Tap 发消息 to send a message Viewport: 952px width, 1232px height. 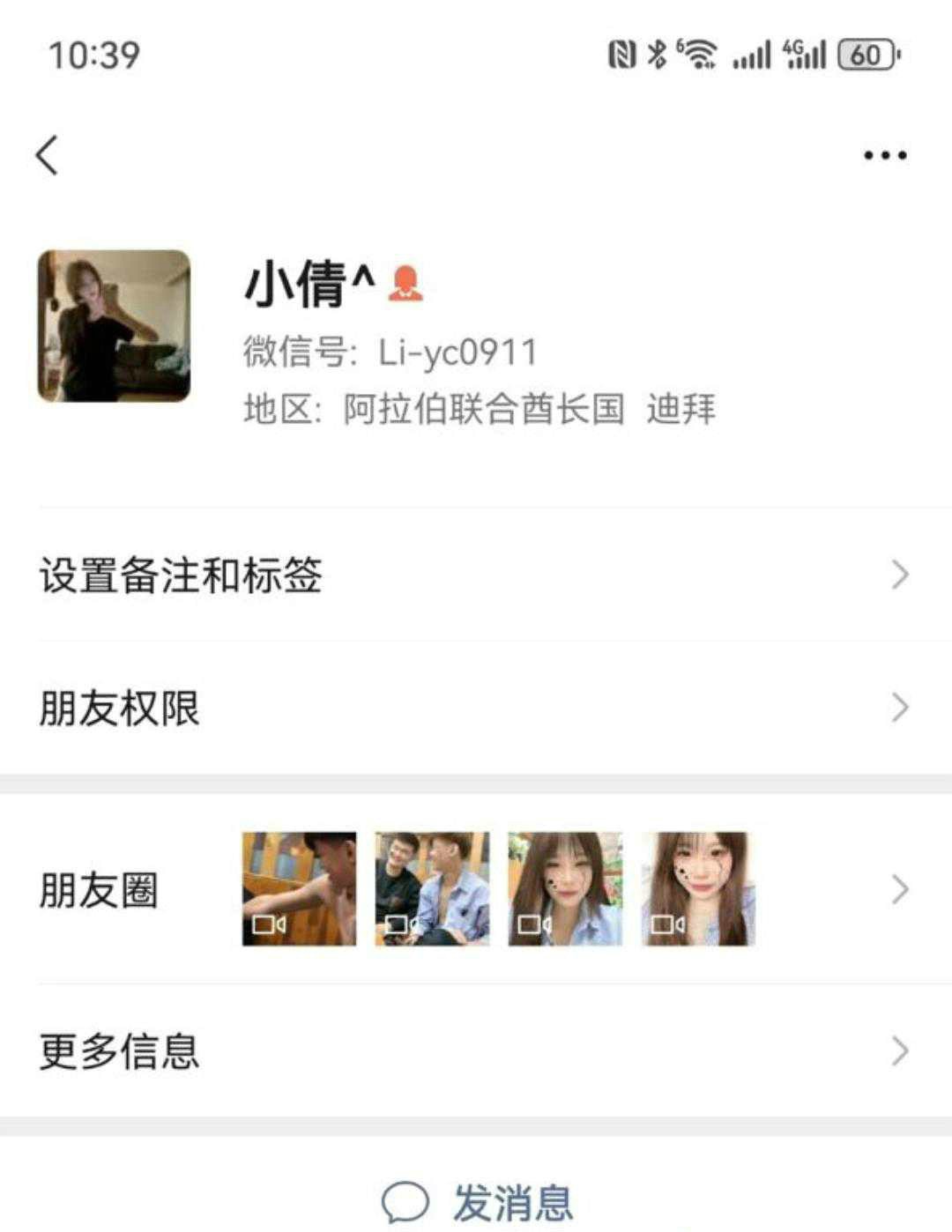pyautogui.click(x=478, y=1201)
